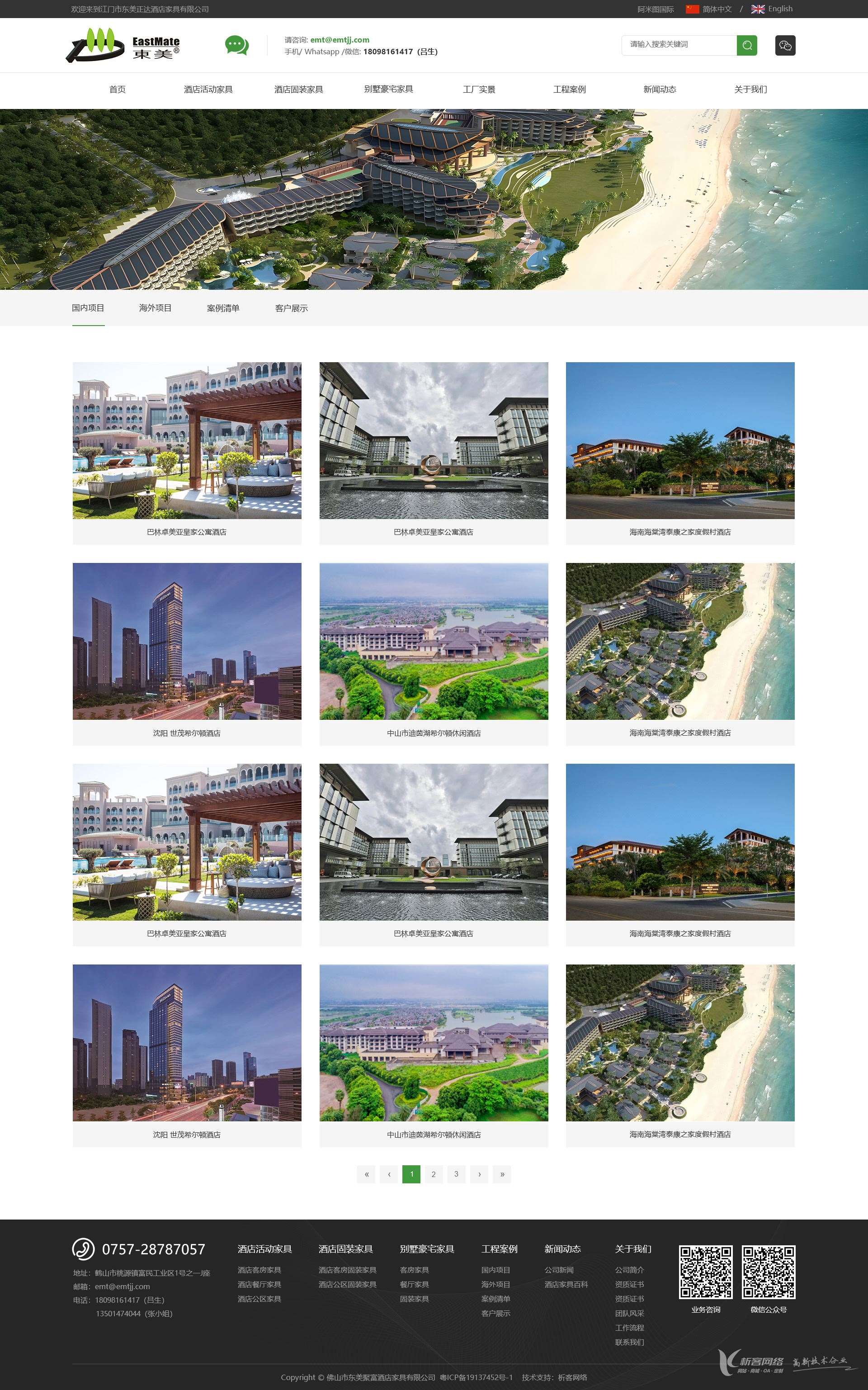
Task: Open 酒店家具百科 footer link
Action: point(566,1284)
